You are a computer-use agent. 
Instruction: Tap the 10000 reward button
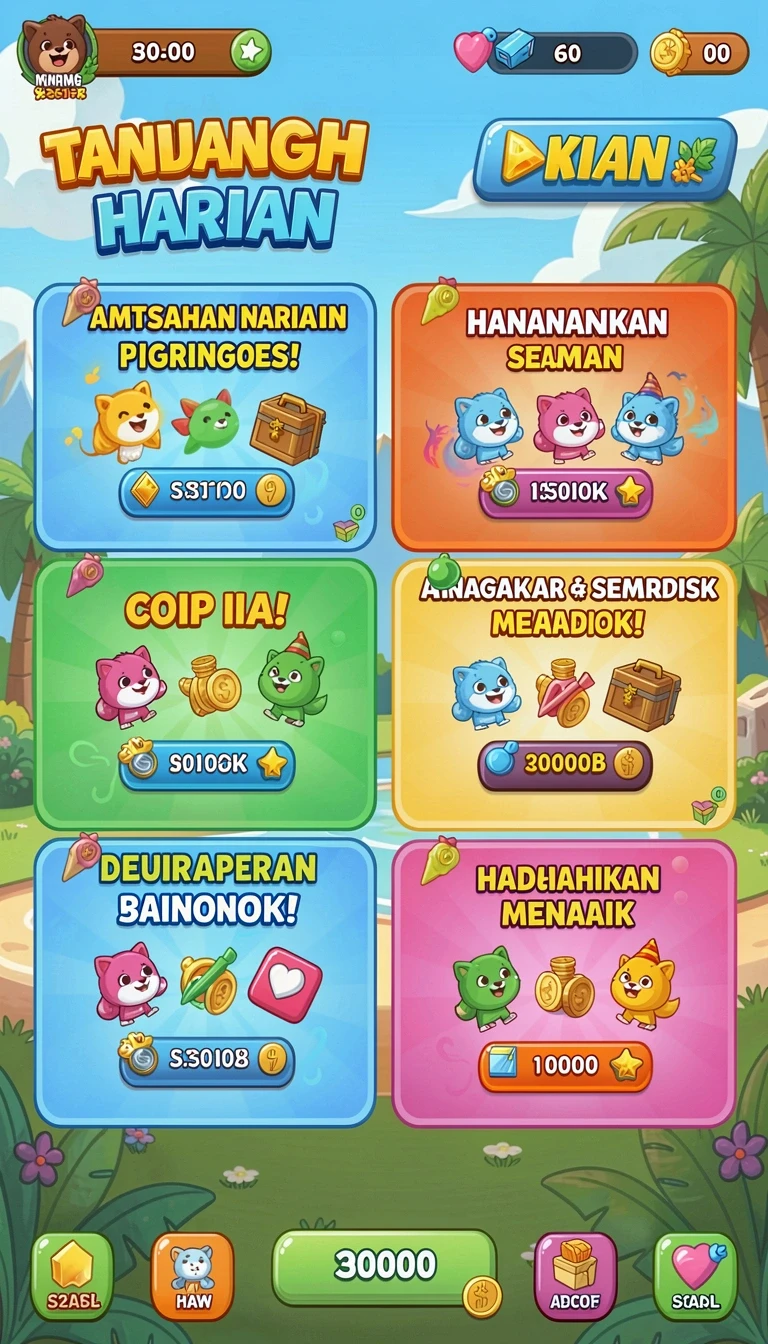(x=565, y=1066)
